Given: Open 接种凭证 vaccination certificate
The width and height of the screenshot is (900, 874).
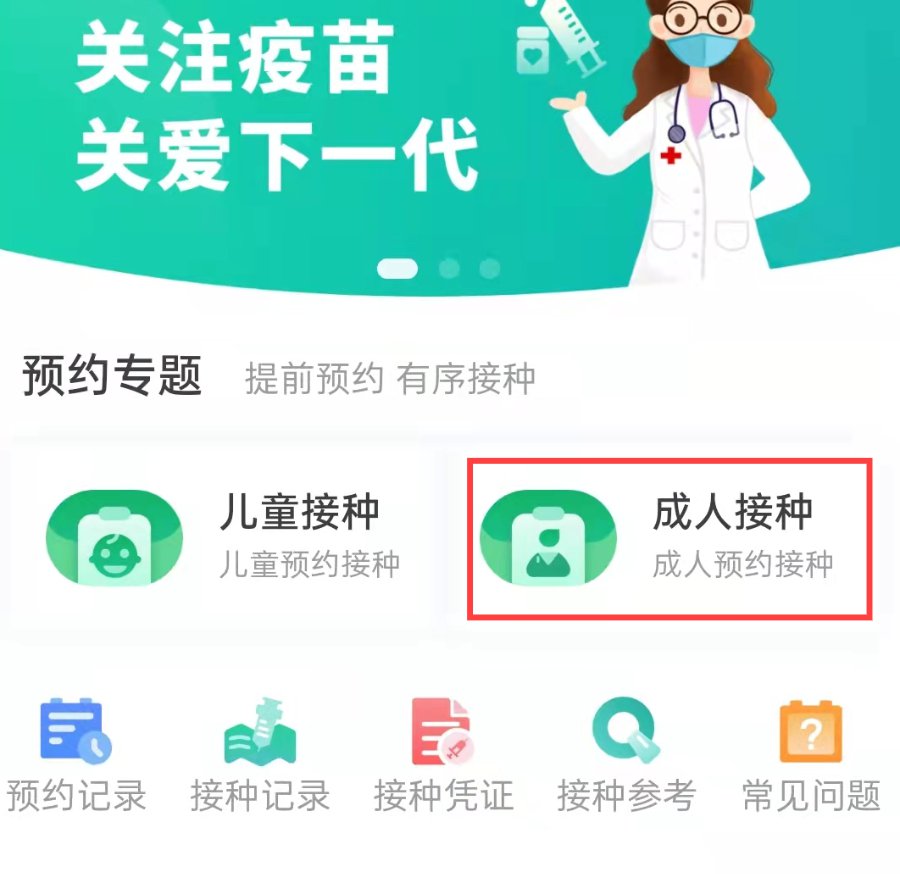Looking at the screenshot, I should coord(443,754).
